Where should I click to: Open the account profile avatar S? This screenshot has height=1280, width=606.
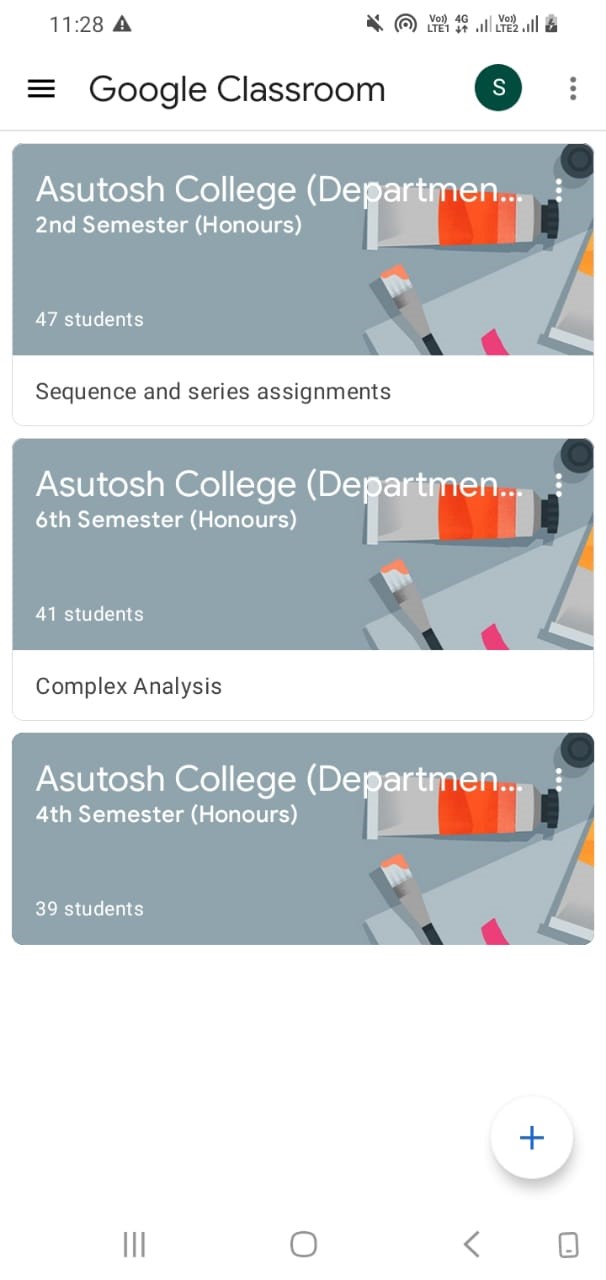click(498, 89)
